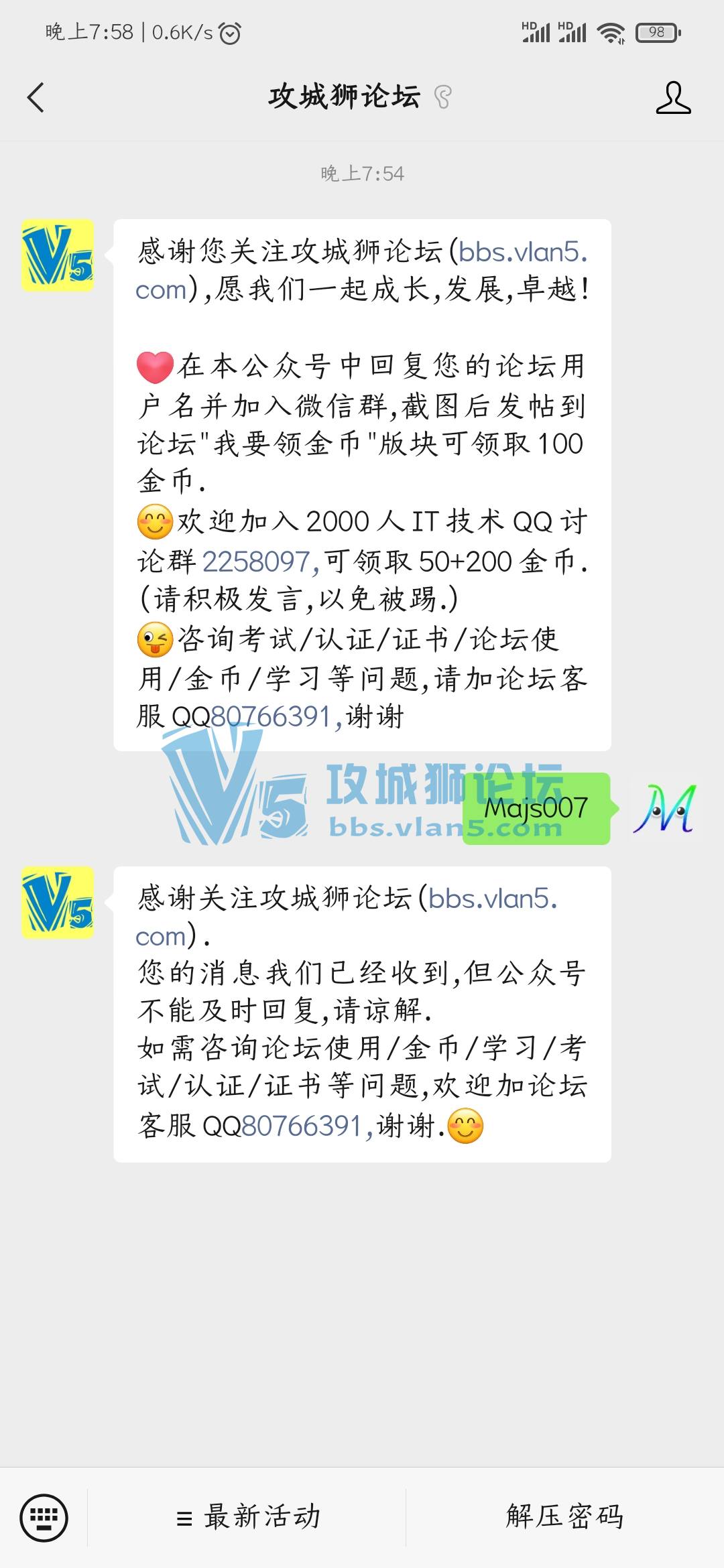Tap QQ group number 2258097
The image size is (724, 1568).
[x=257, y=562]
